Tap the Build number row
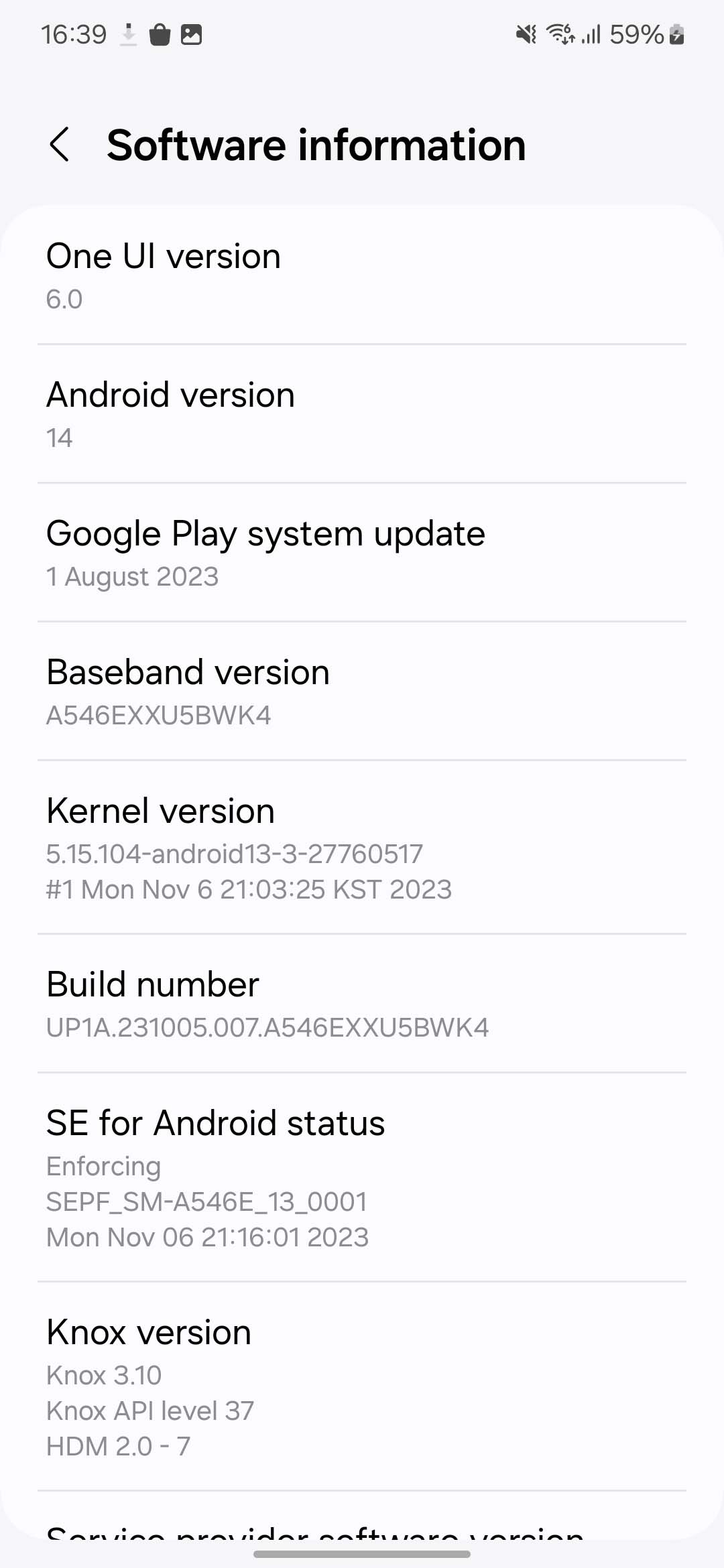 (362, 1004)
